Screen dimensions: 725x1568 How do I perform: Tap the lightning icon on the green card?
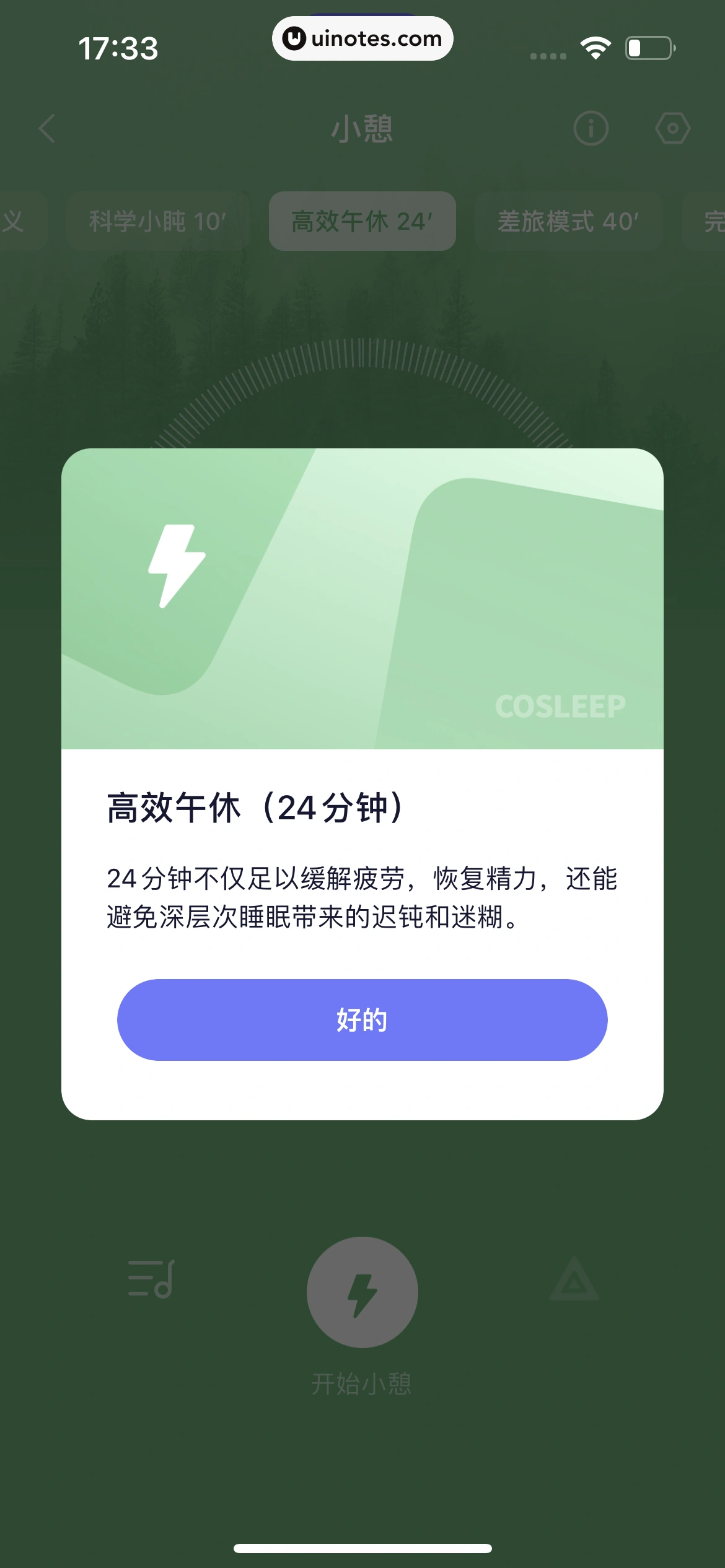pyautogui.click(x=178, y=565)
